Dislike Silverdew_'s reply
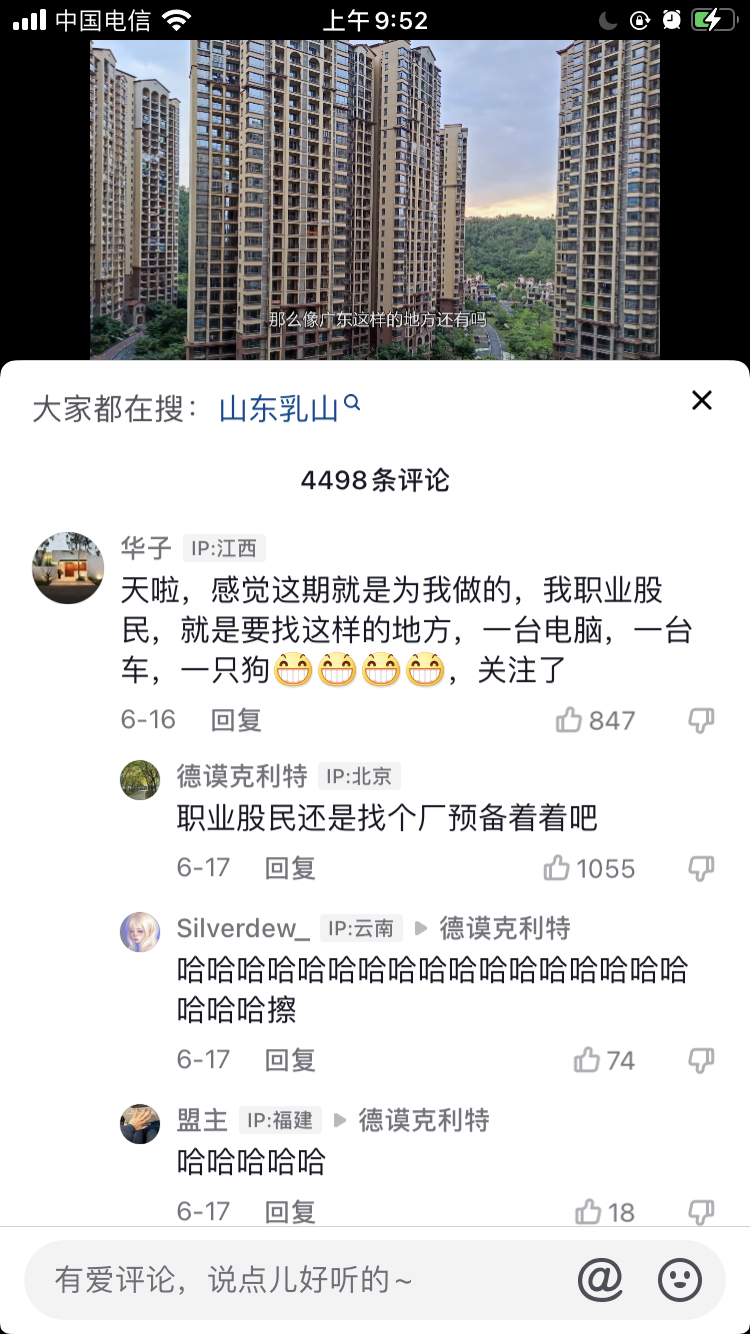Screen dimensions: 750x1334 tap(702, 1060)
